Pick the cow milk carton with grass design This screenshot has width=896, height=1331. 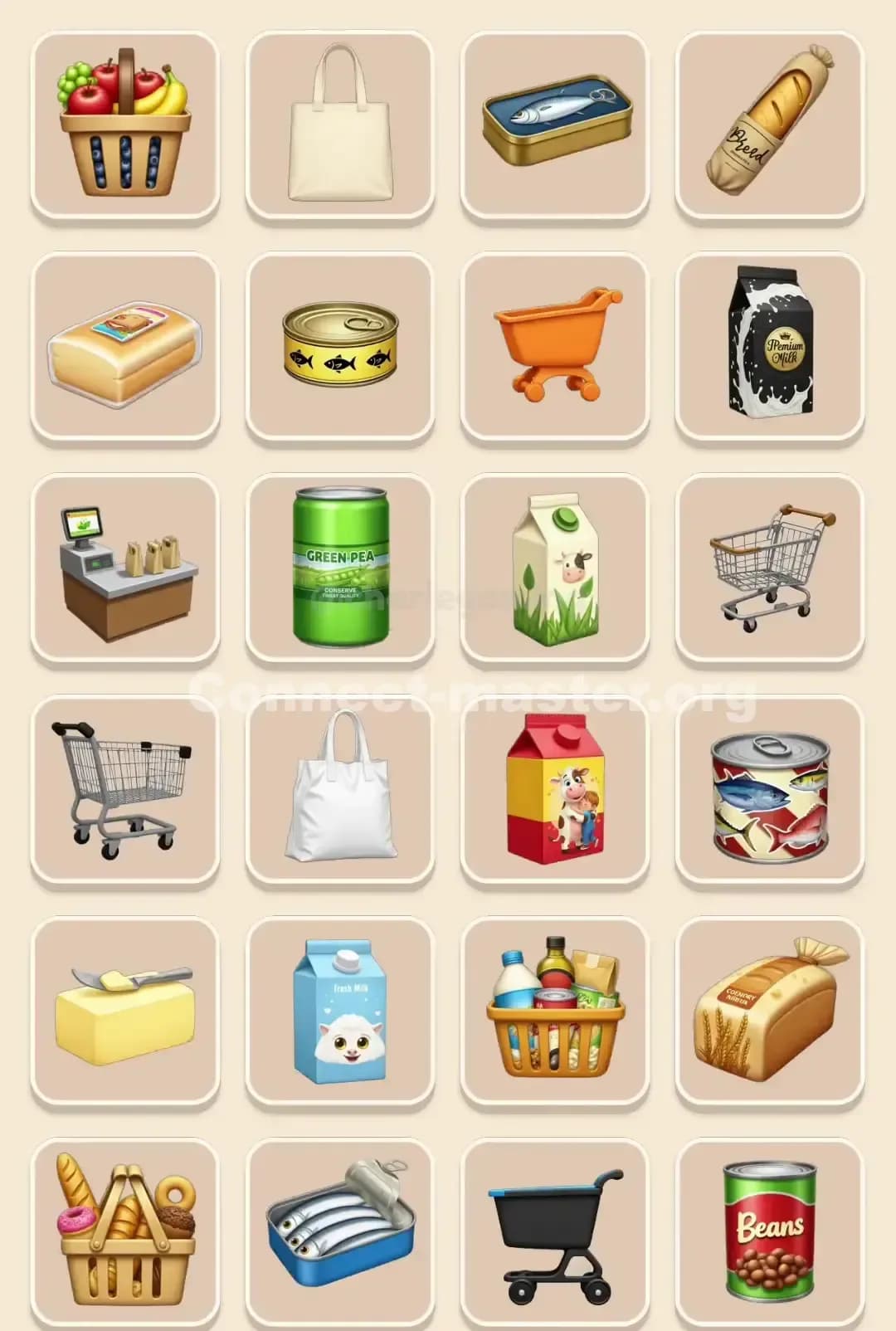coord(554,566)
